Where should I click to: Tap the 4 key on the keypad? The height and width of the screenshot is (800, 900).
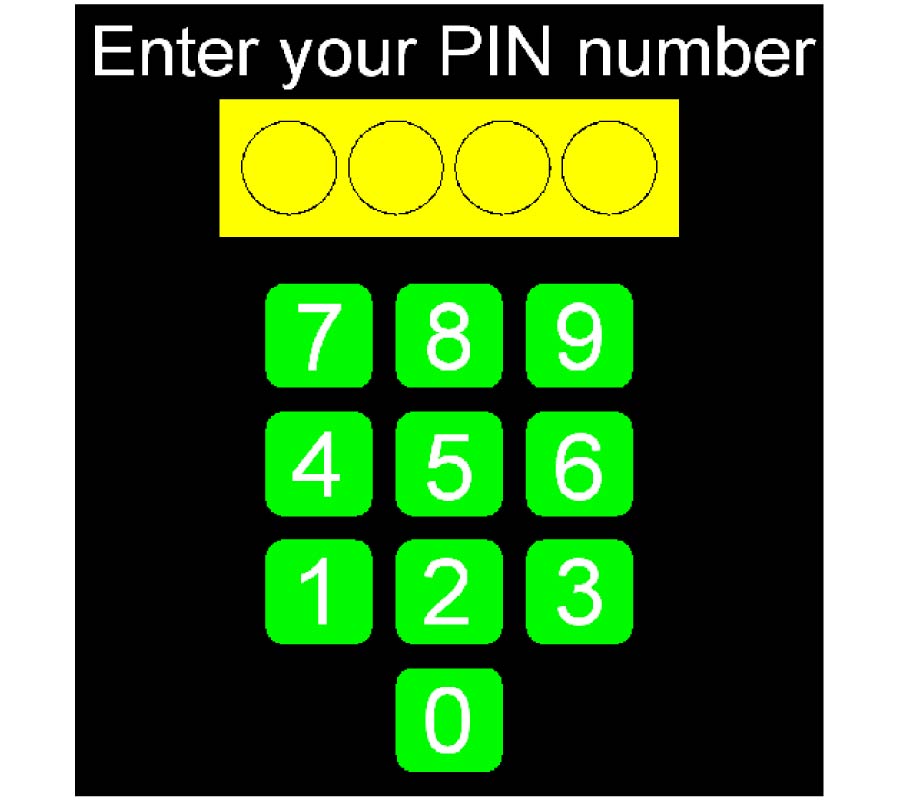pyautogui.click(x=319, y=464)
